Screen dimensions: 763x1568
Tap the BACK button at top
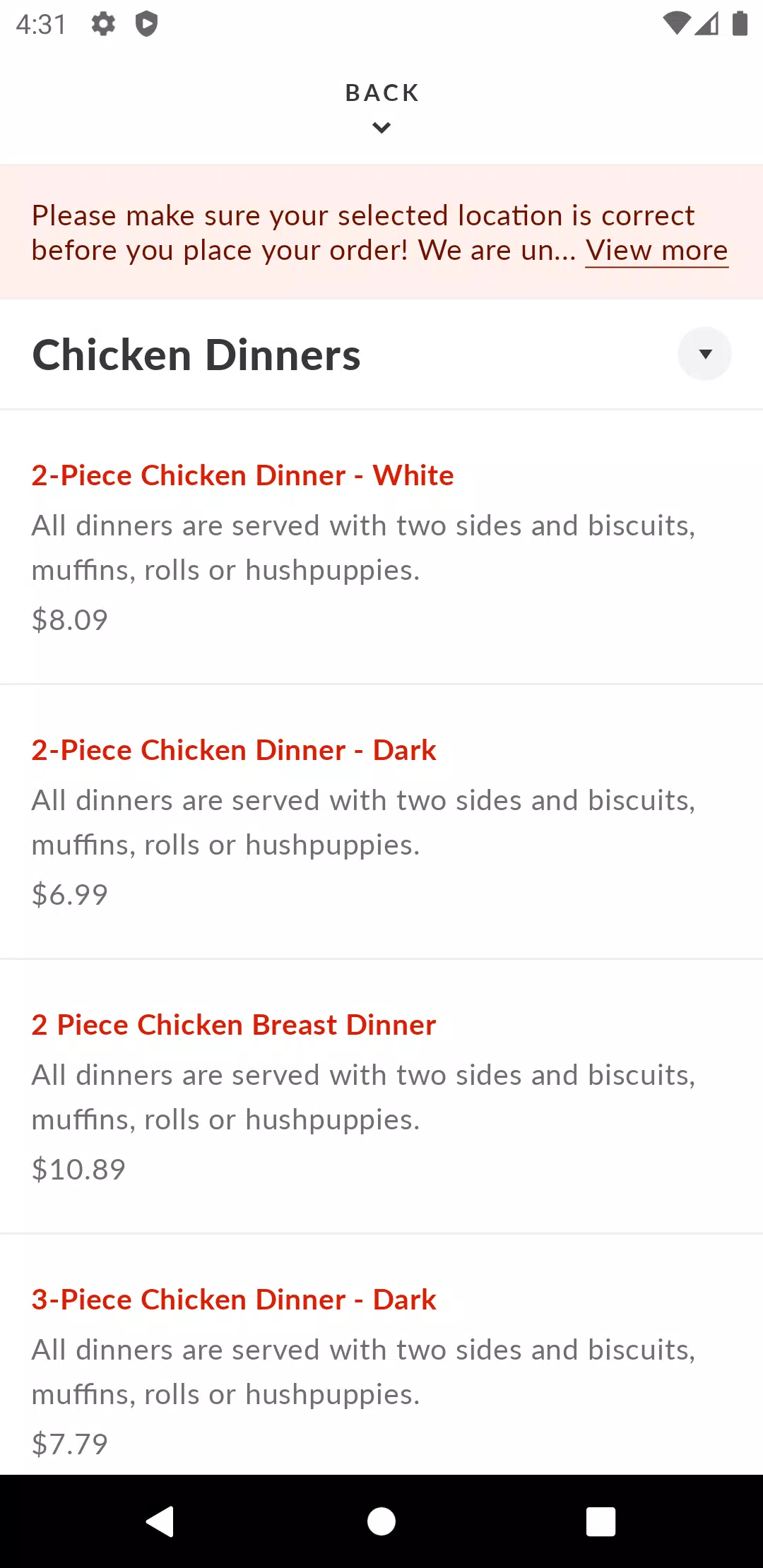[x=381, y=107]
